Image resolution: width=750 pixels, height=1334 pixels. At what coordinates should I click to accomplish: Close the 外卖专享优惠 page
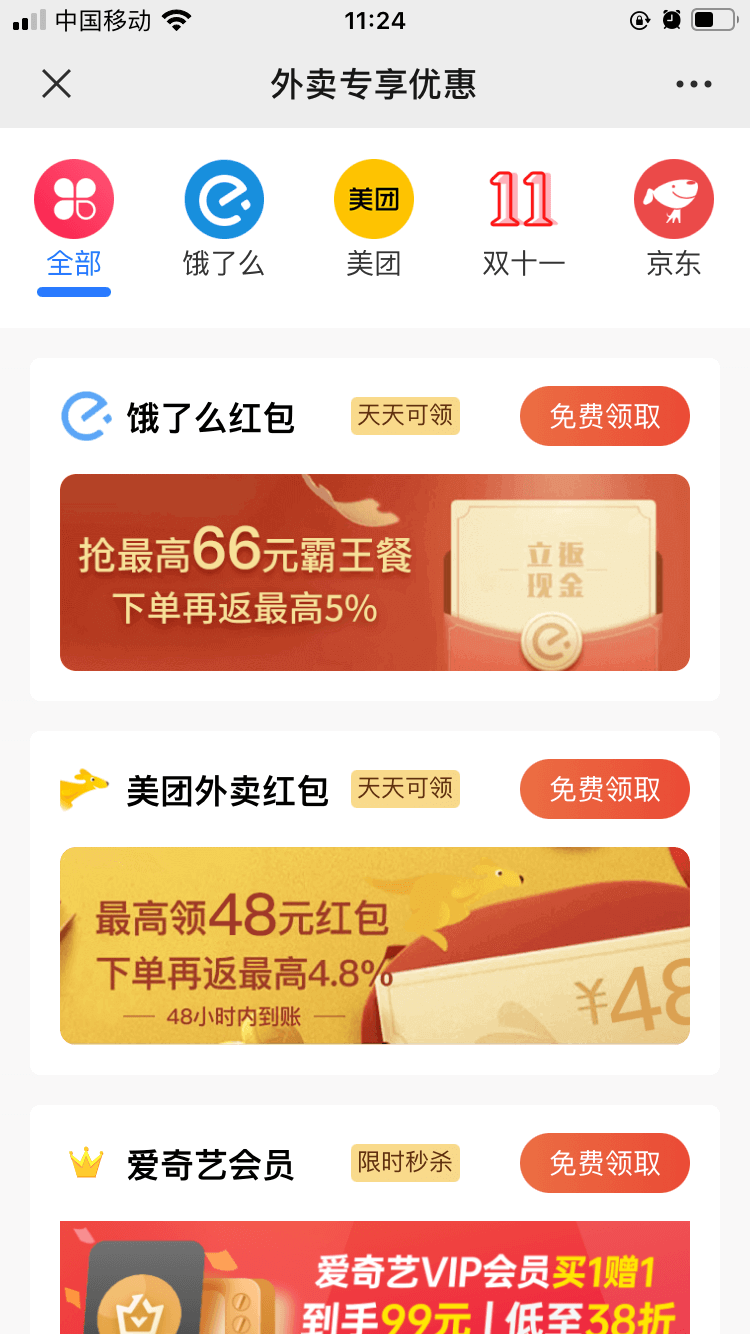point(57,84)
